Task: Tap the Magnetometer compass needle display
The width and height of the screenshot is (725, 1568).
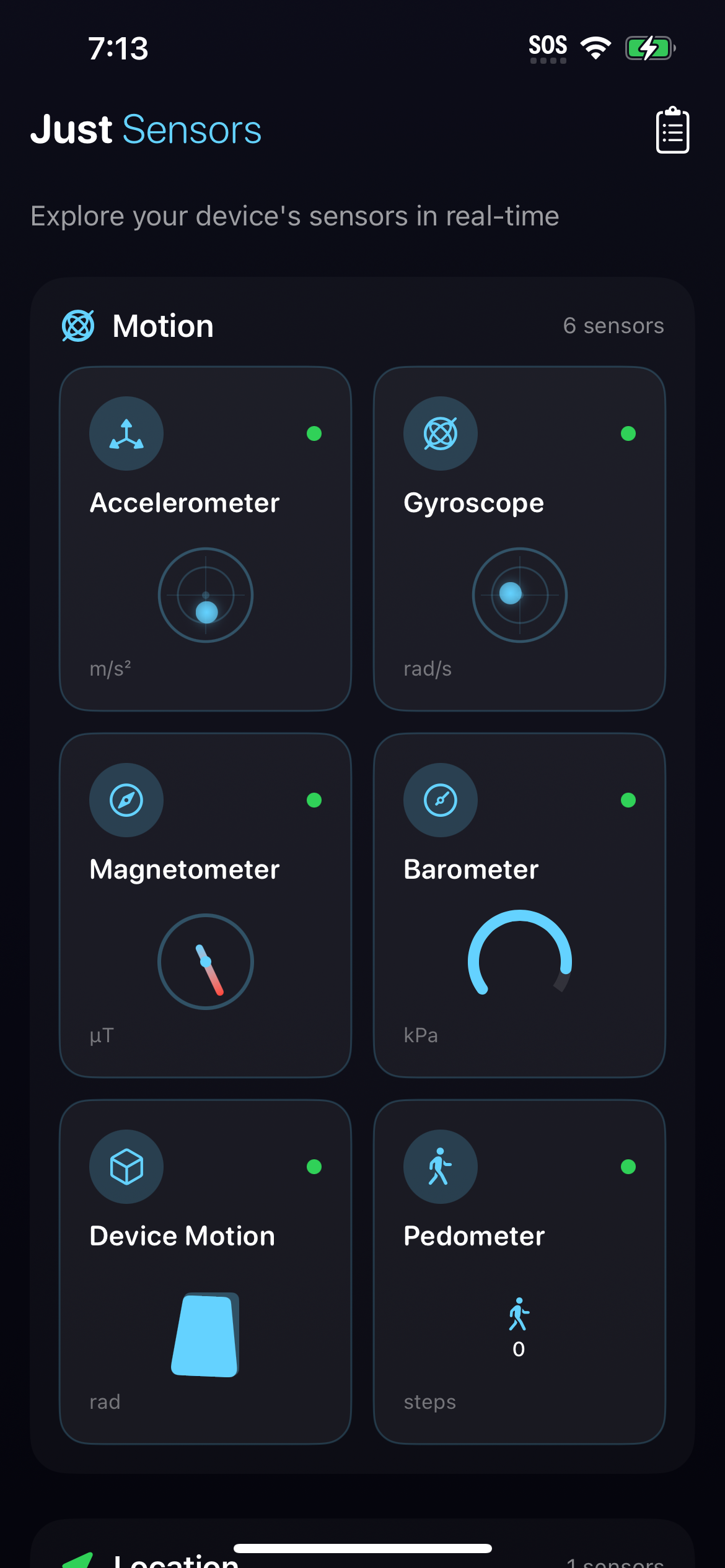Action: 206,962
